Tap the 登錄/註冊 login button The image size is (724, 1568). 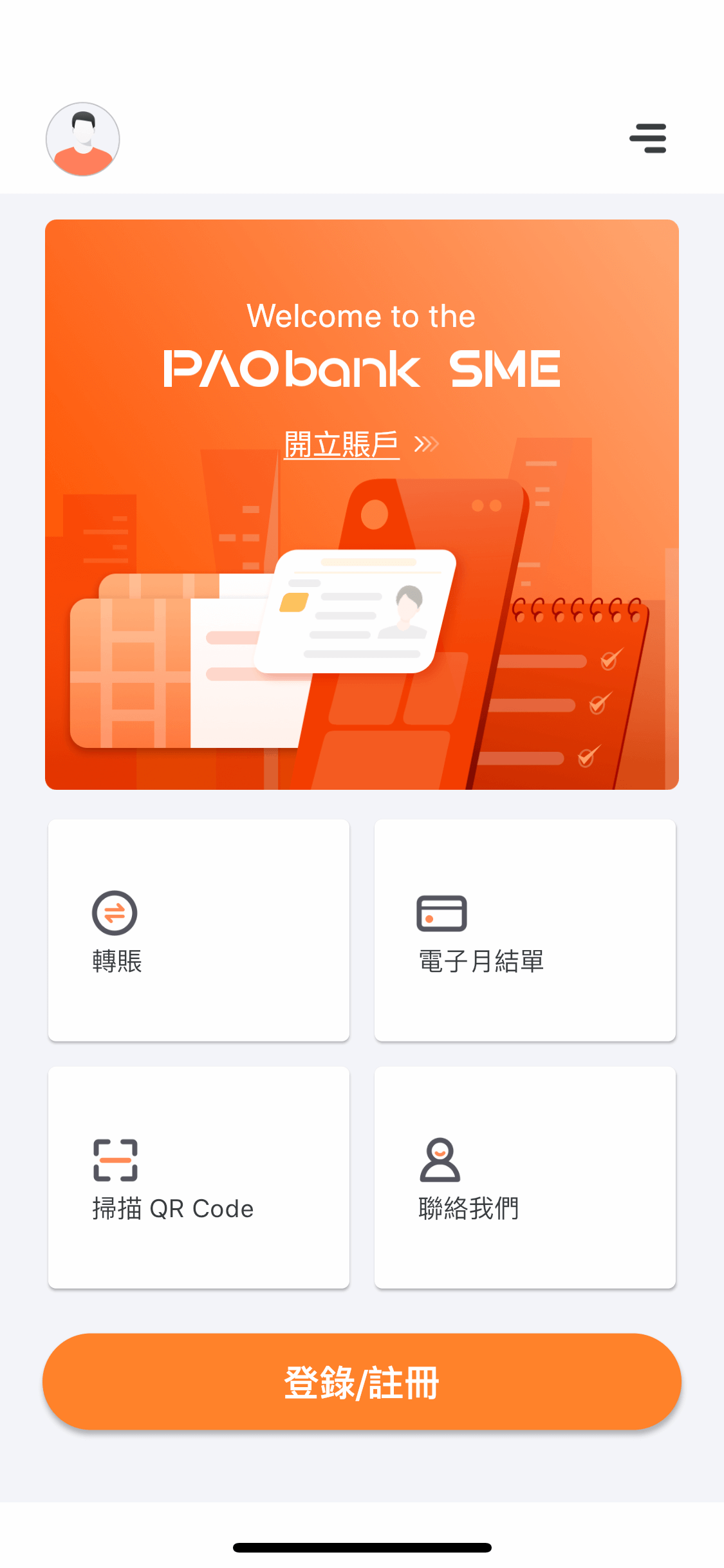pos(362,1381)
